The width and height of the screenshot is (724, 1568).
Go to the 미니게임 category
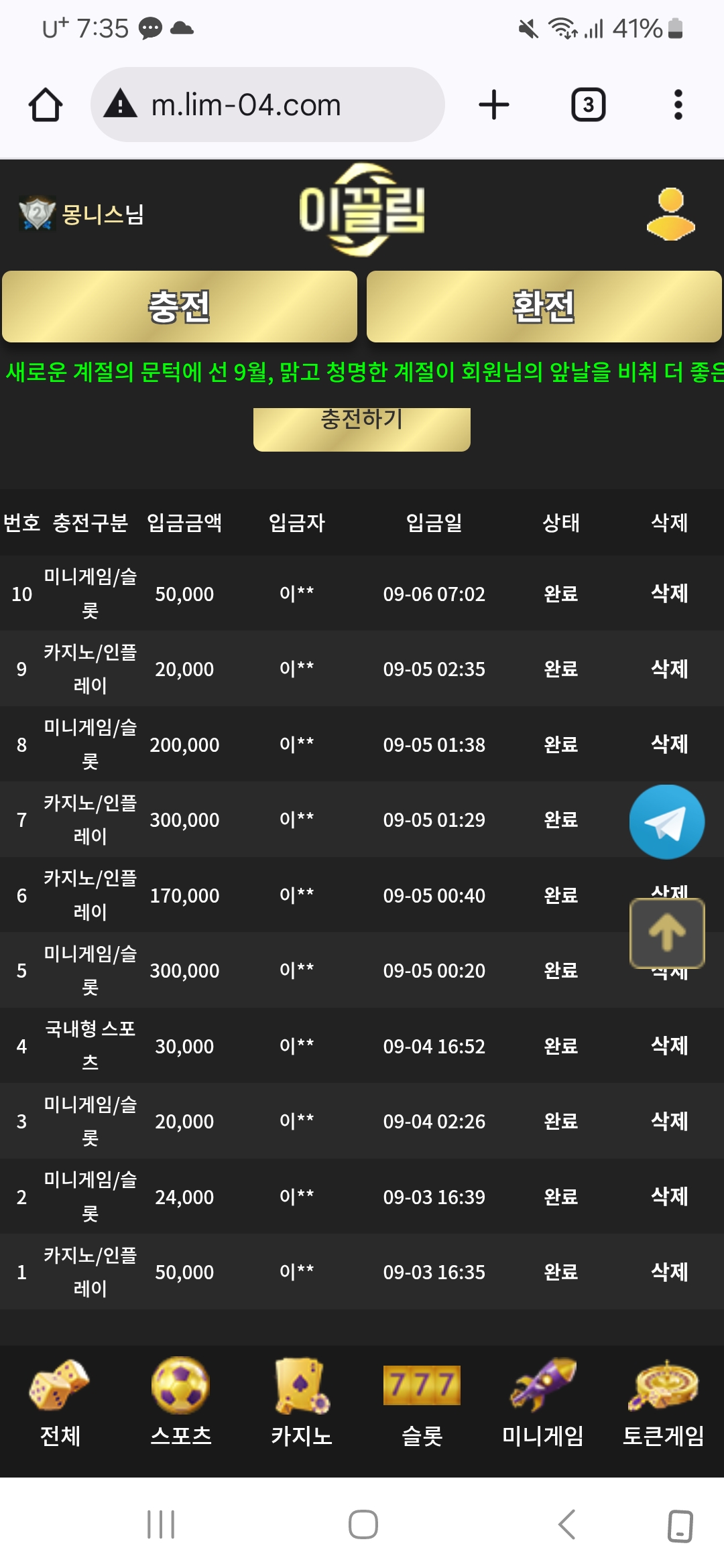542,1402
